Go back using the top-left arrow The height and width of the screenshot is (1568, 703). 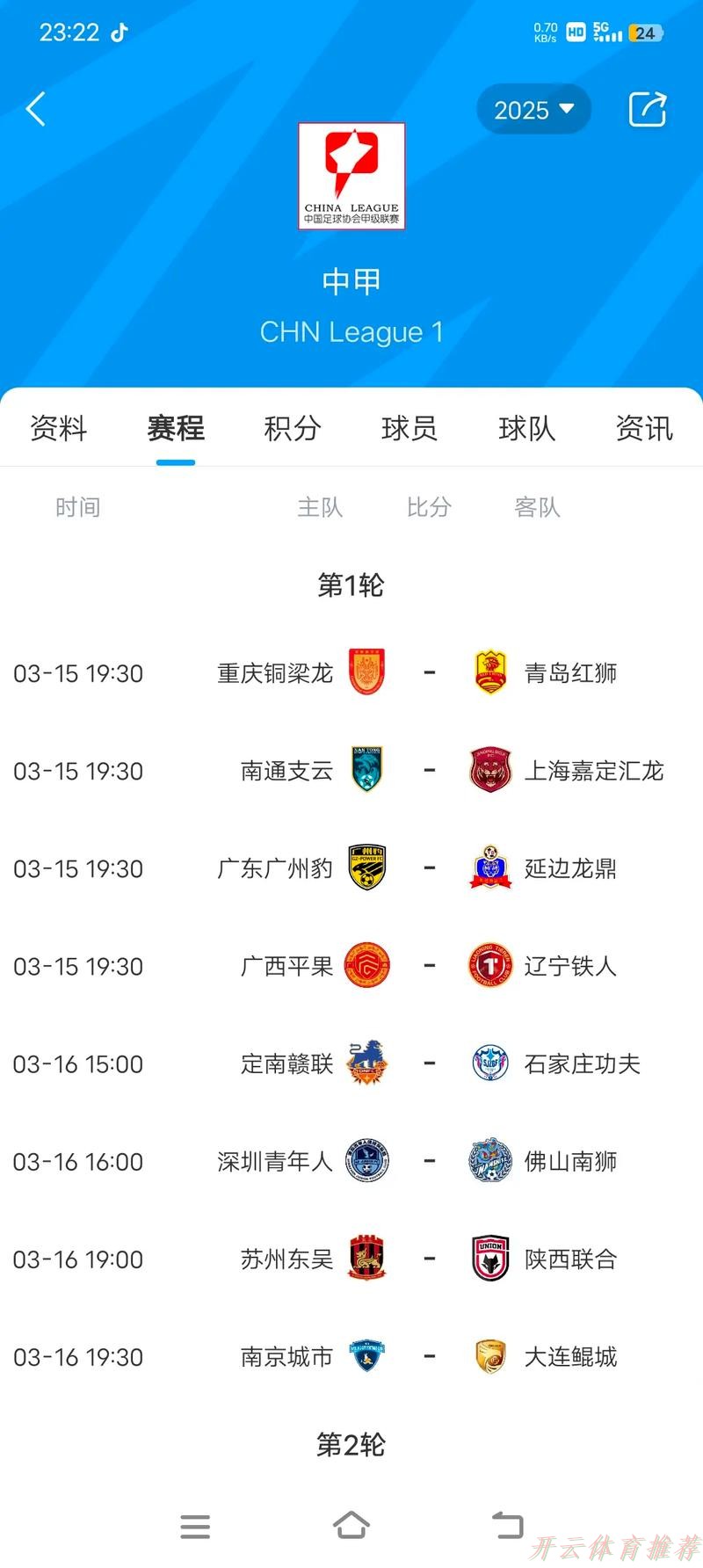pyautogui.click(x=36, y=110)
